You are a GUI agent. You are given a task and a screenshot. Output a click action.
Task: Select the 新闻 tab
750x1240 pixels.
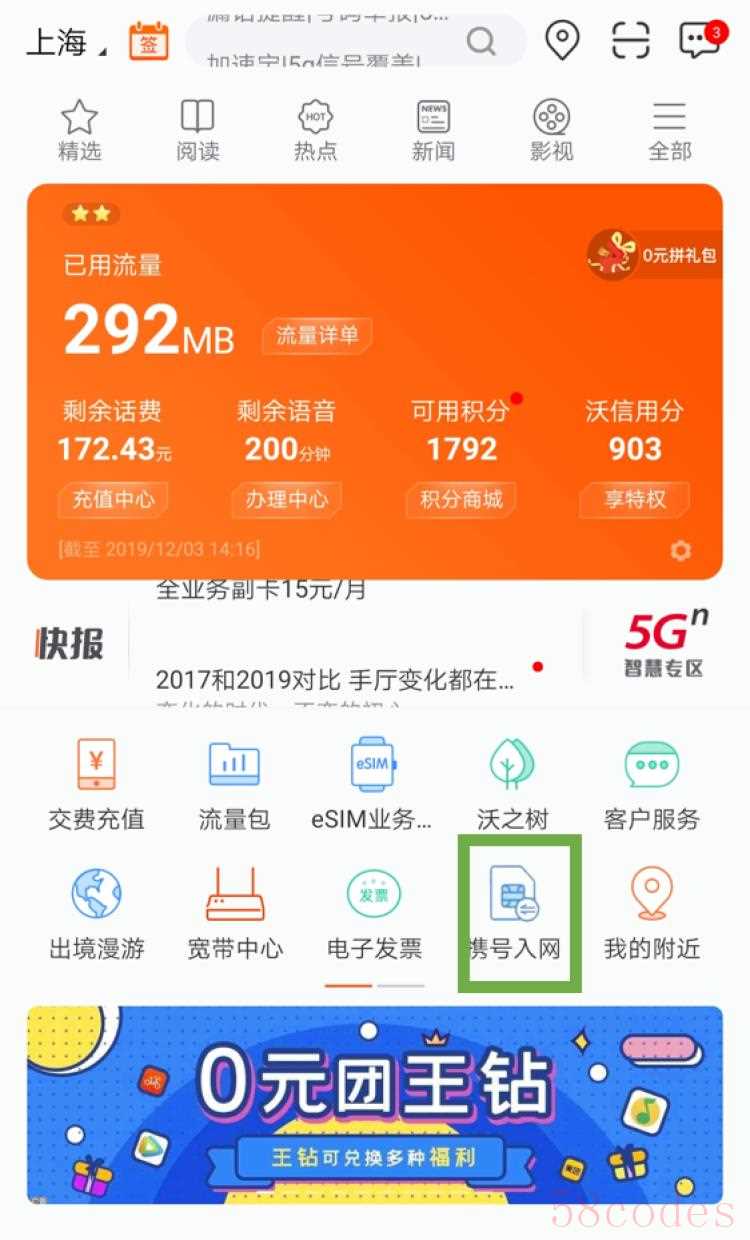(433, 131)
